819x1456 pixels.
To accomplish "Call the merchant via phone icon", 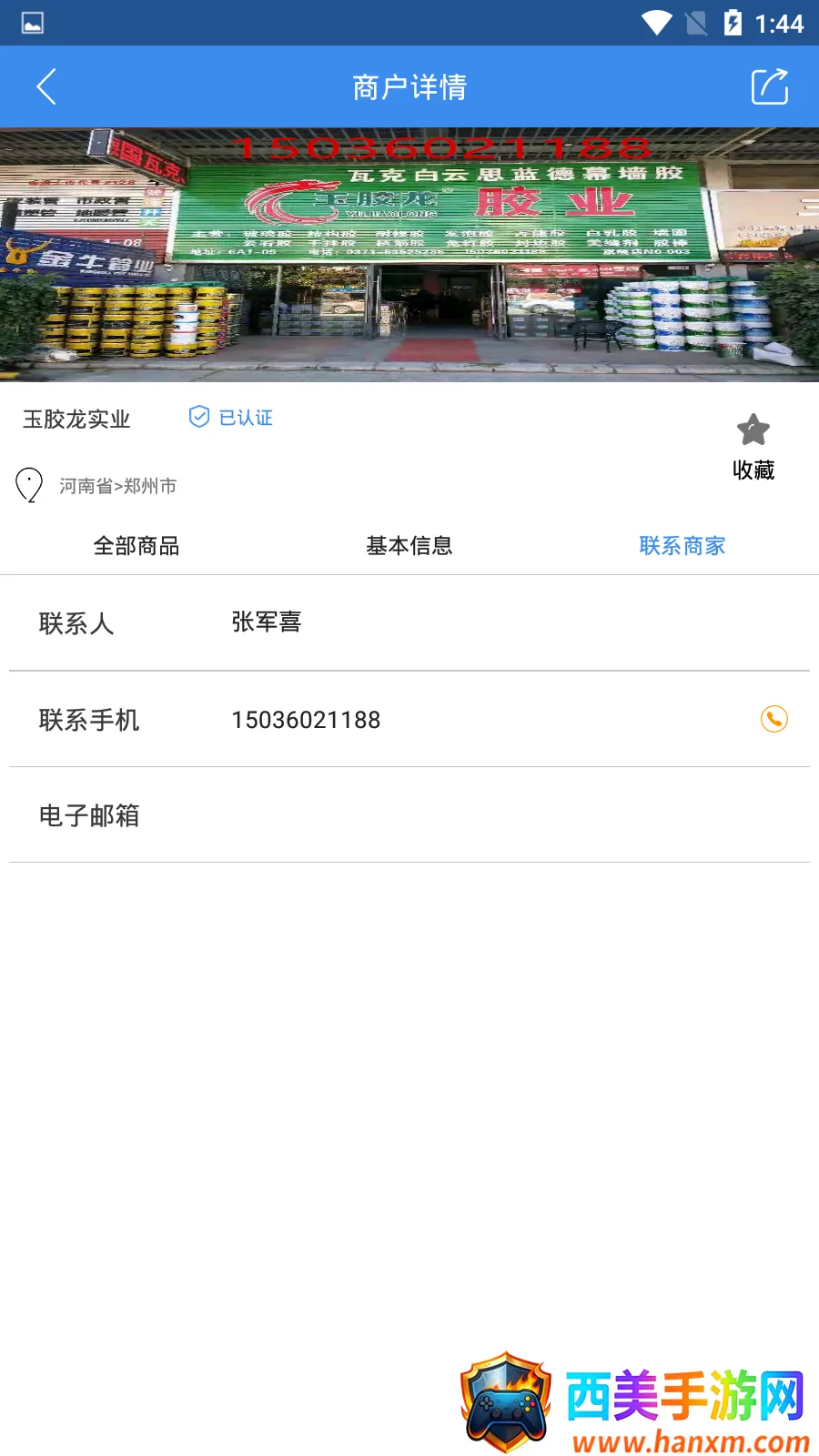I will click(x=773, y=719).
